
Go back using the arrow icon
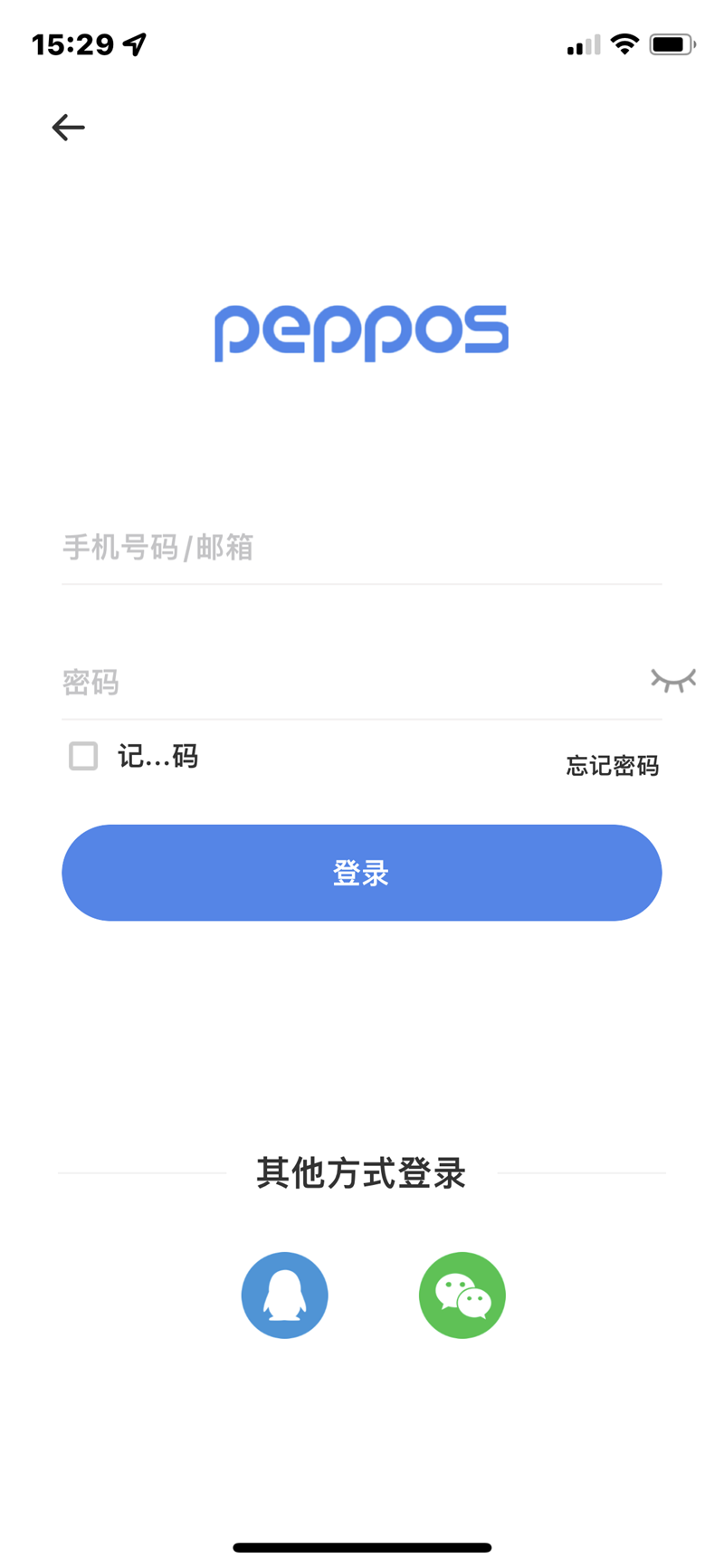(x=68, y=128)
